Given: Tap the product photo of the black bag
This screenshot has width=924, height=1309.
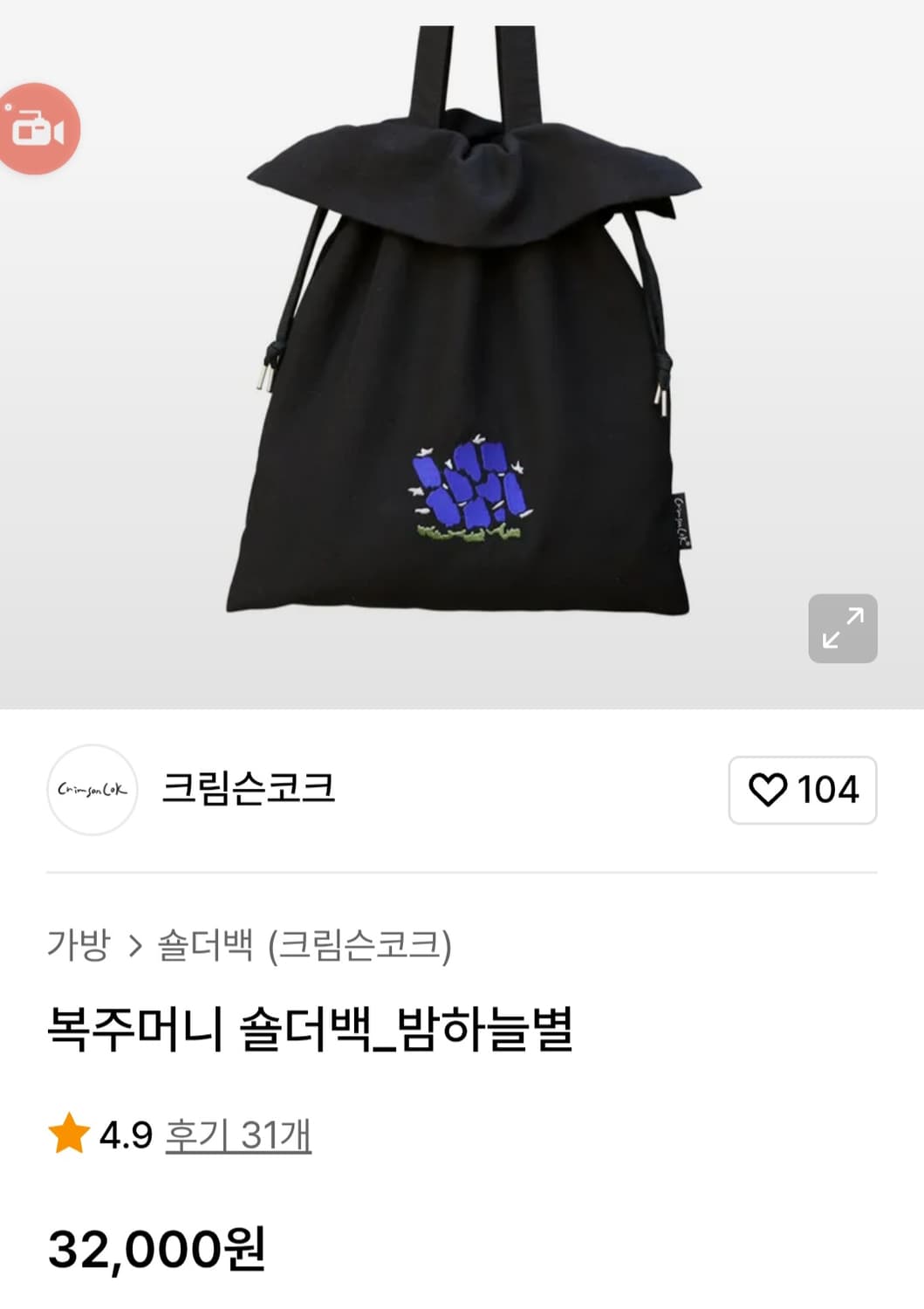Looking at the screenshot, I should [462, 367].
